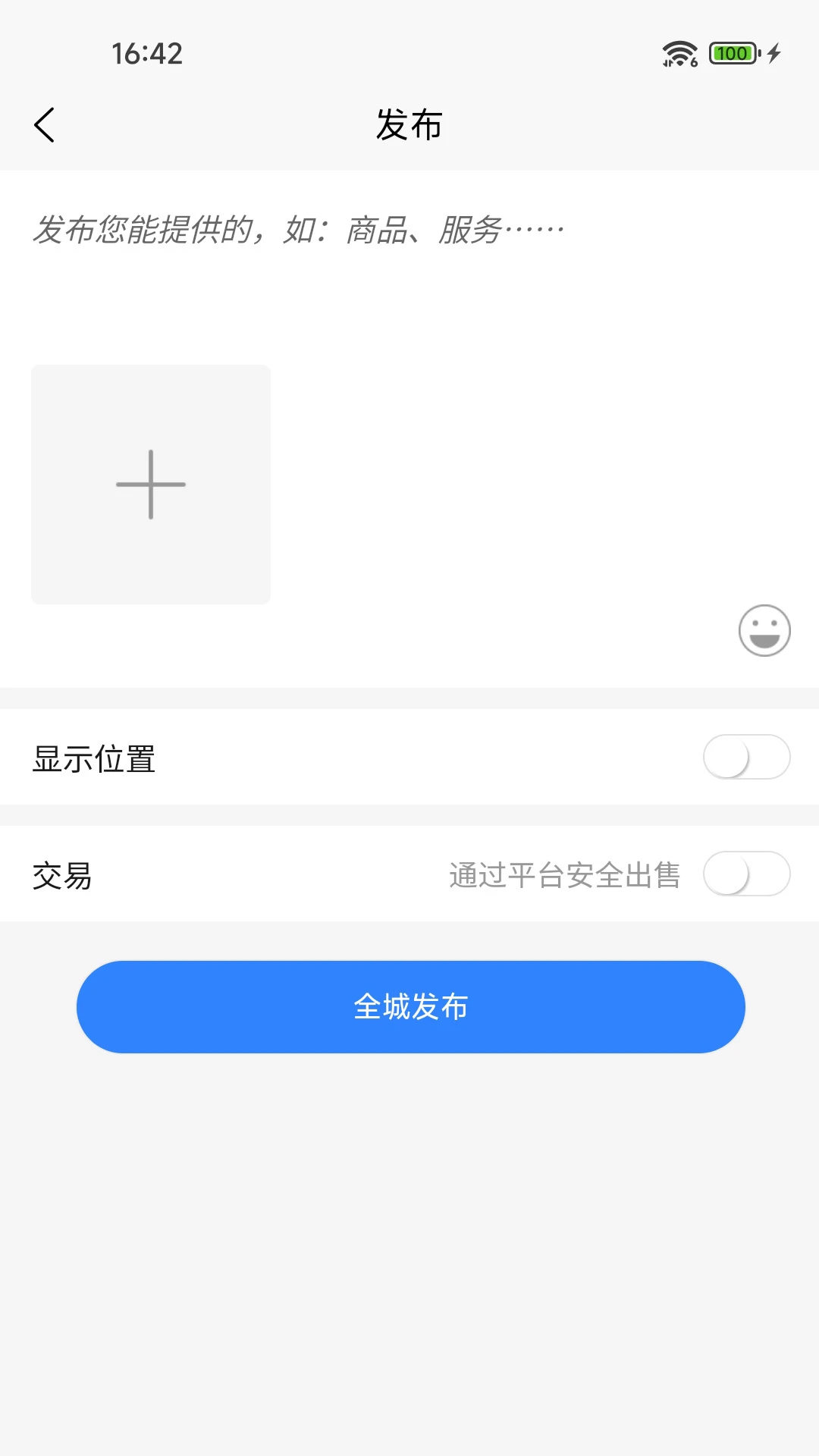Screen dimensions: 819x1456
Task: Select the empty image upload placeholder box
Action: click(150, 484)
